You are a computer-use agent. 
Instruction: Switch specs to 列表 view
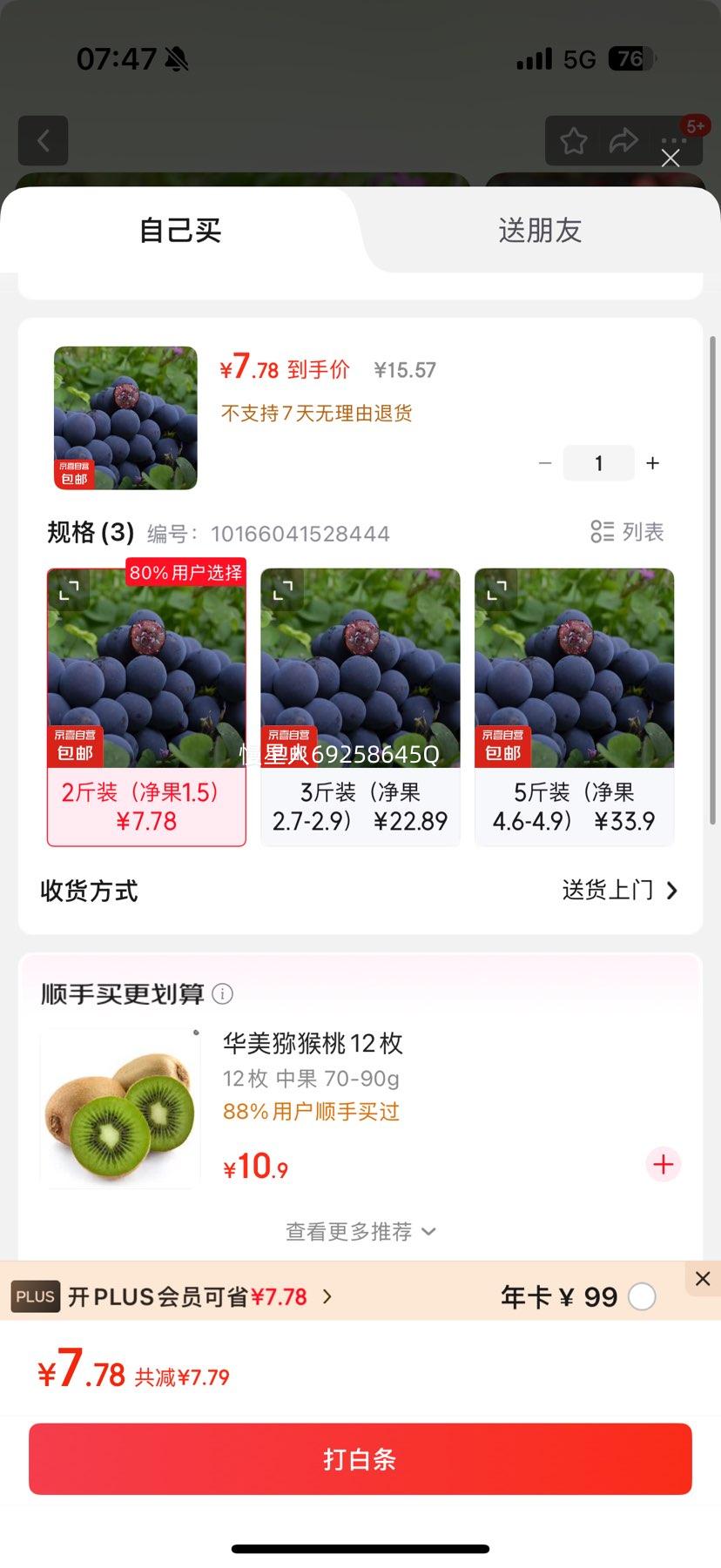pos(627,532)
